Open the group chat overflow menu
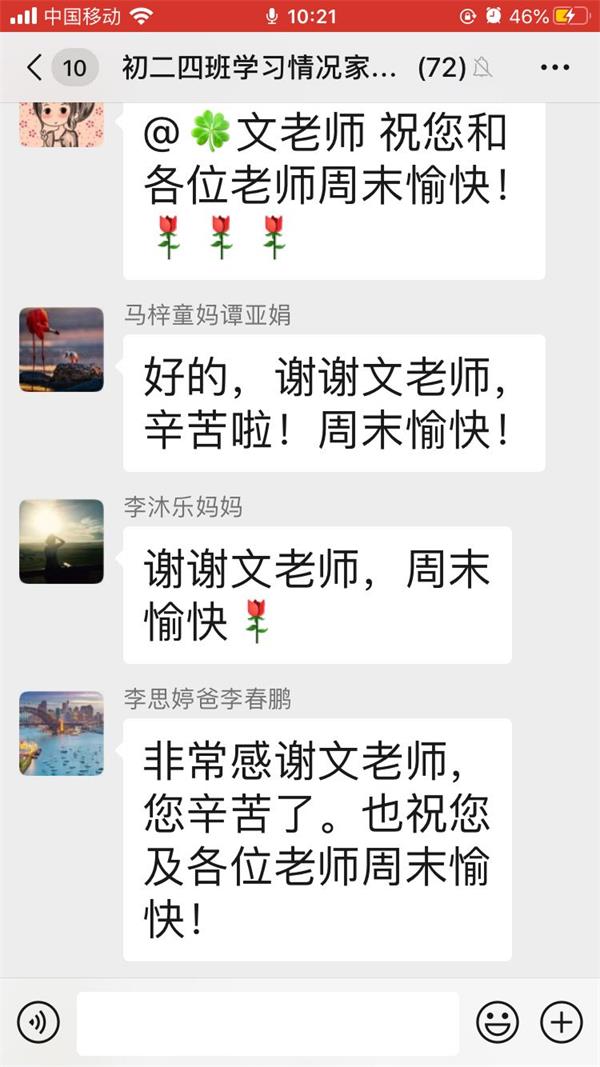 [x=554, y=68]
